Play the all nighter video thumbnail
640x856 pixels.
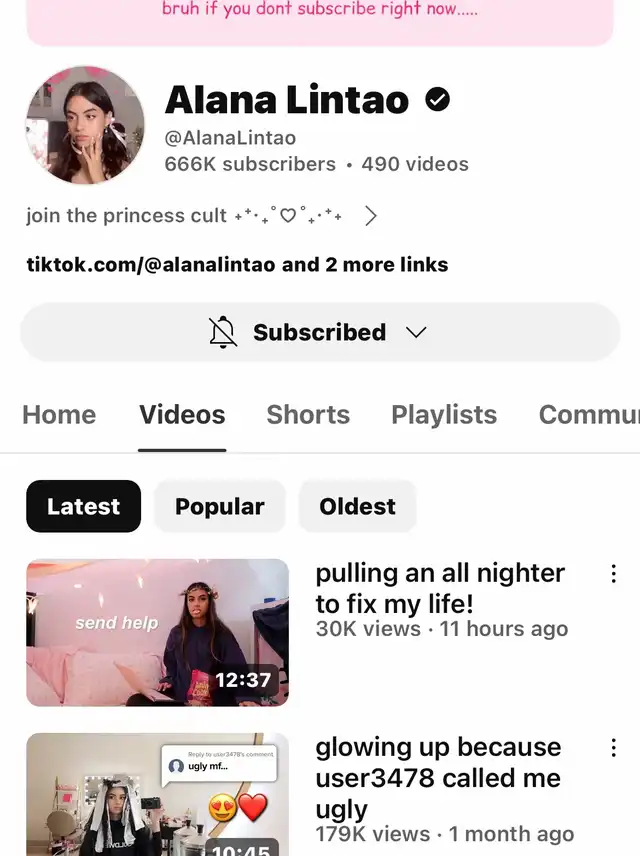[x=157, y=633]
